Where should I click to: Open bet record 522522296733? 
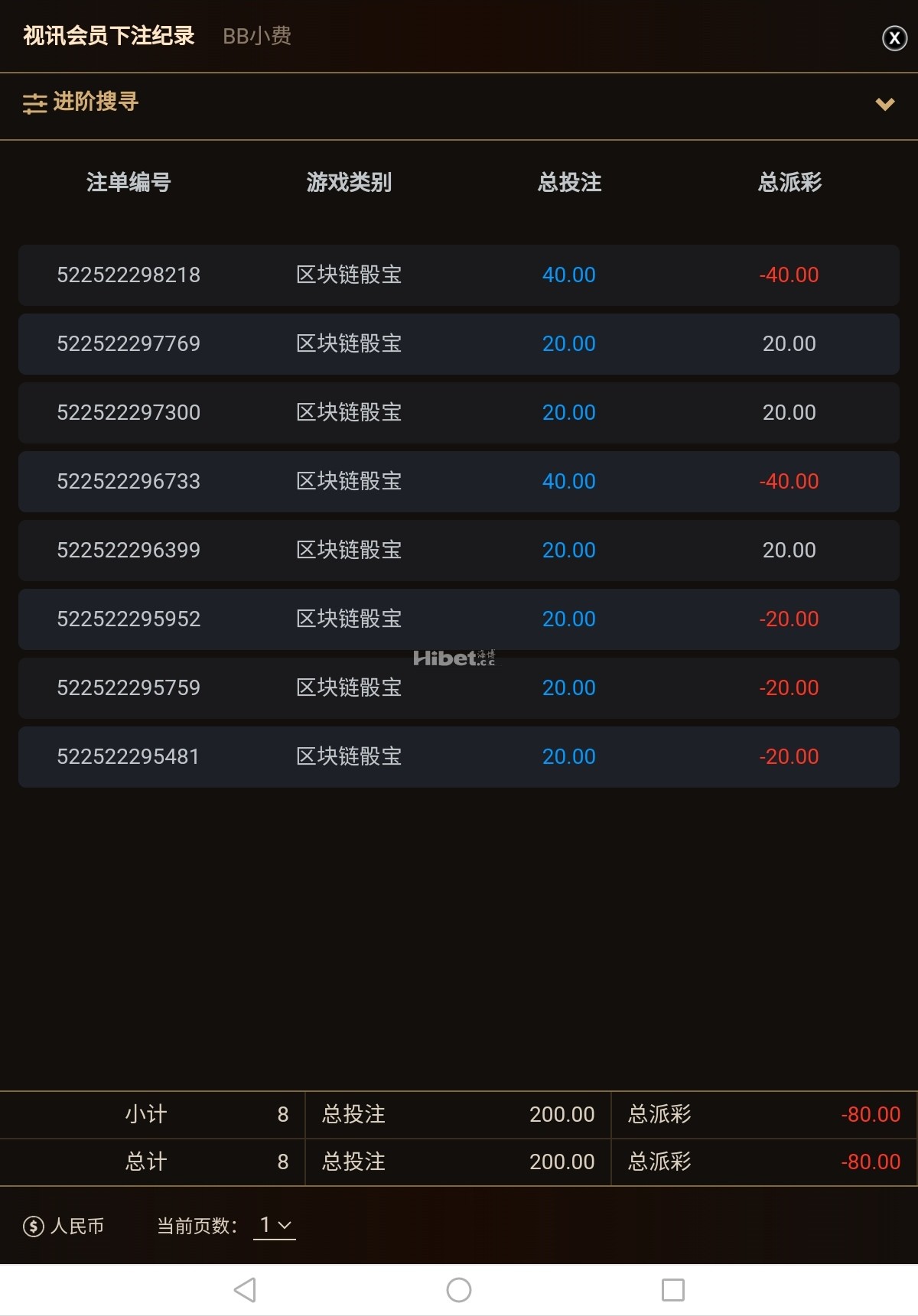point(129,482)
